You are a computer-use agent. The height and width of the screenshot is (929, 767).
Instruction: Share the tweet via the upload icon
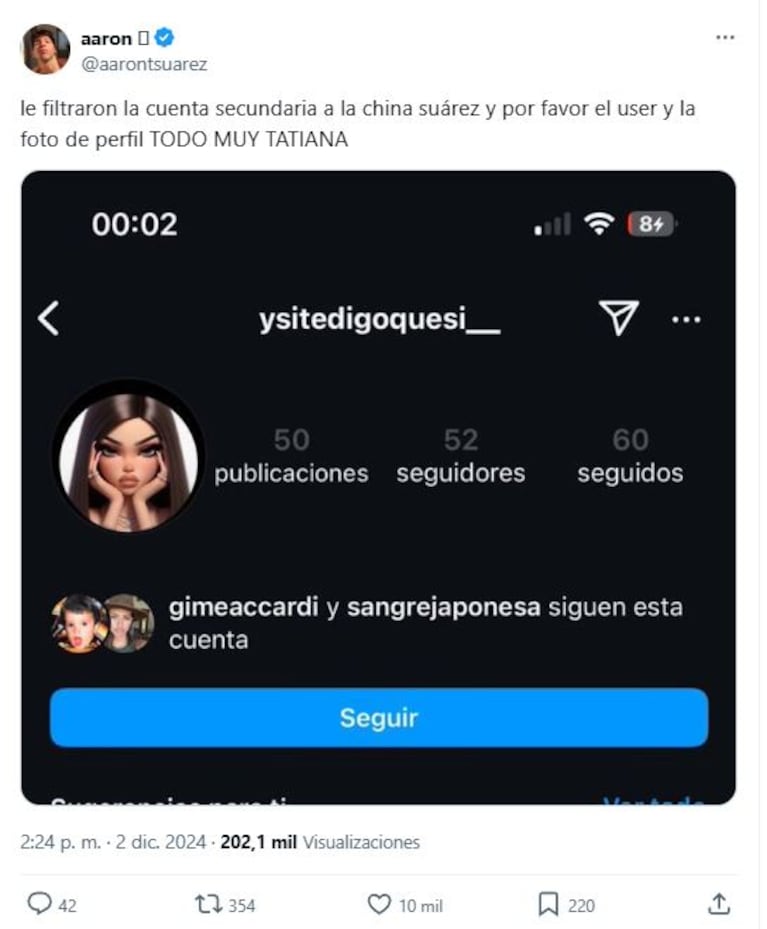(x=718, y=903)
